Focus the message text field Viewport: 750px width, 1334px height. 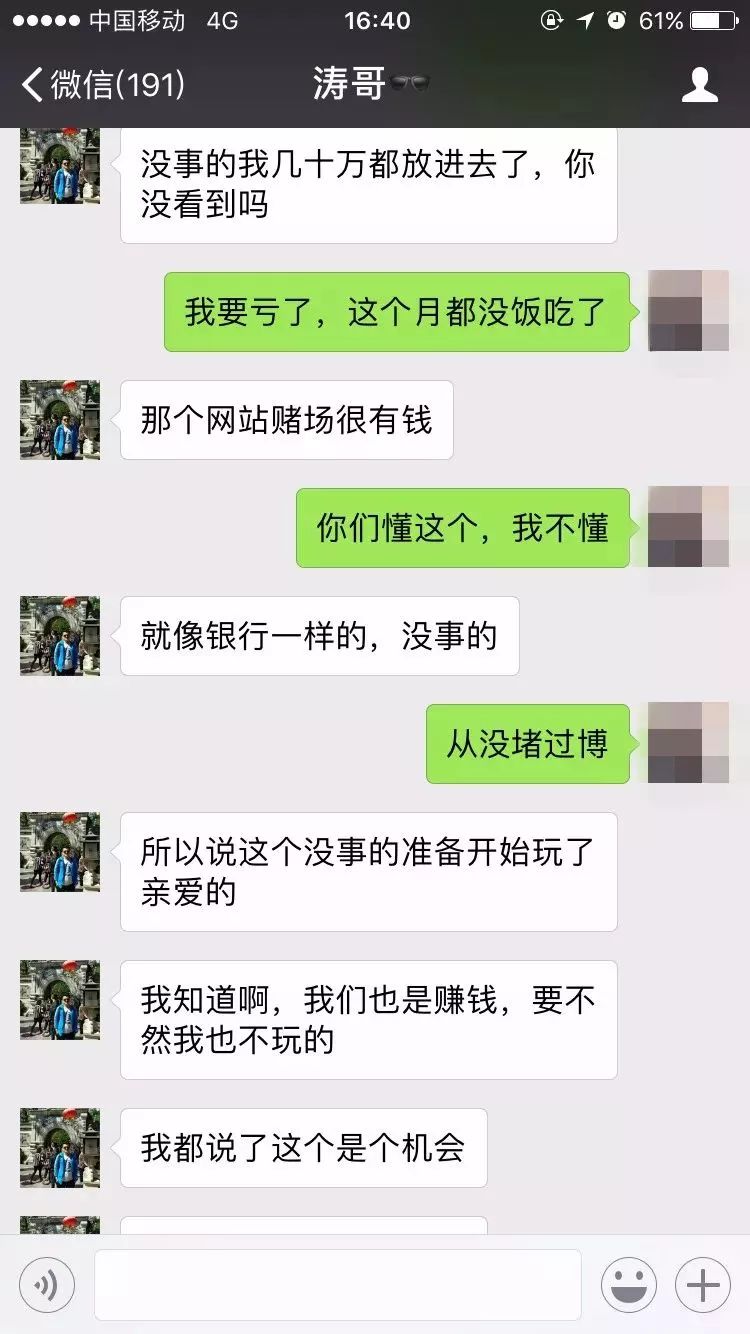(x=337, y=1284)
